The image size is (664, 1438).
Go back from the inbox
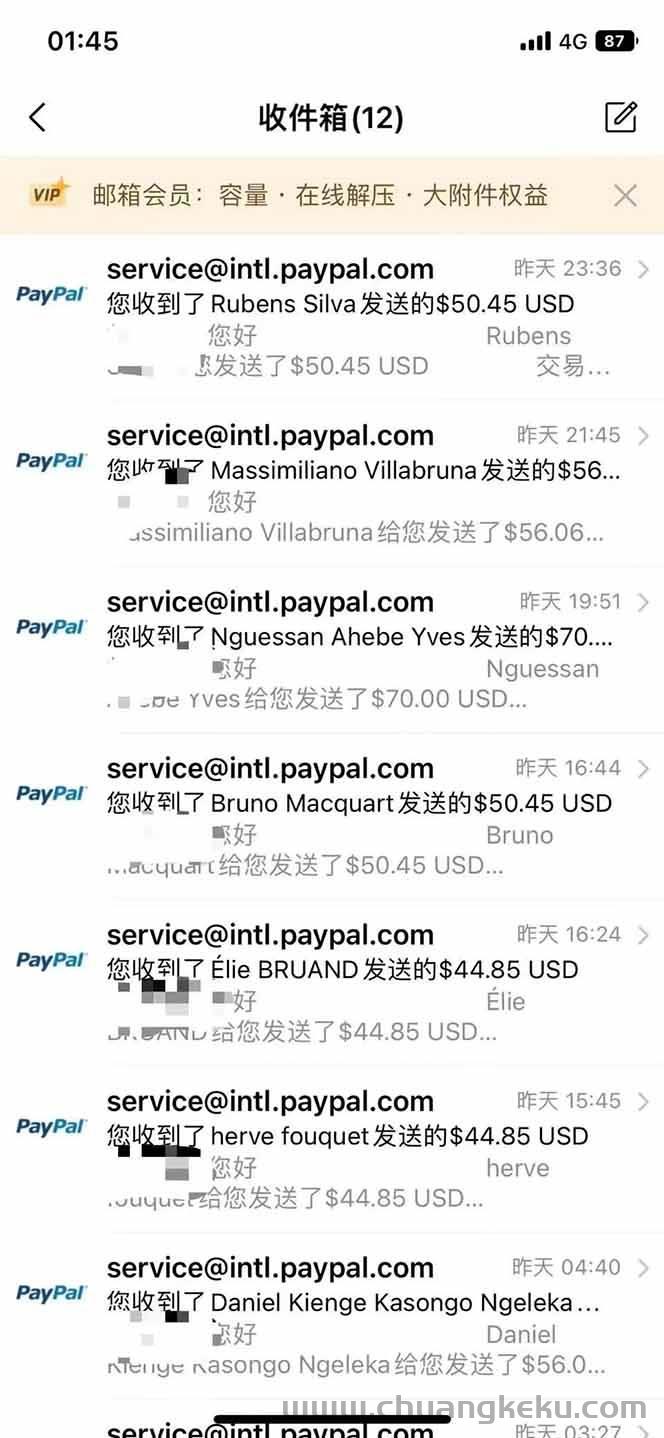click(x=38, y=117)
